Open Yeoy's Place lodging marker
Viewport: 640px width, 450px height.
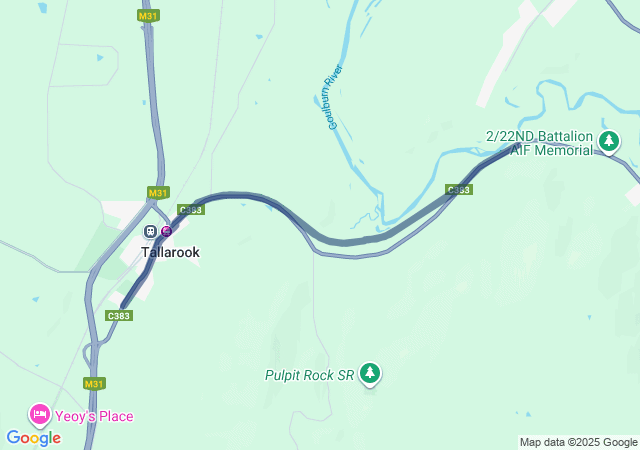tap(39, 414)
